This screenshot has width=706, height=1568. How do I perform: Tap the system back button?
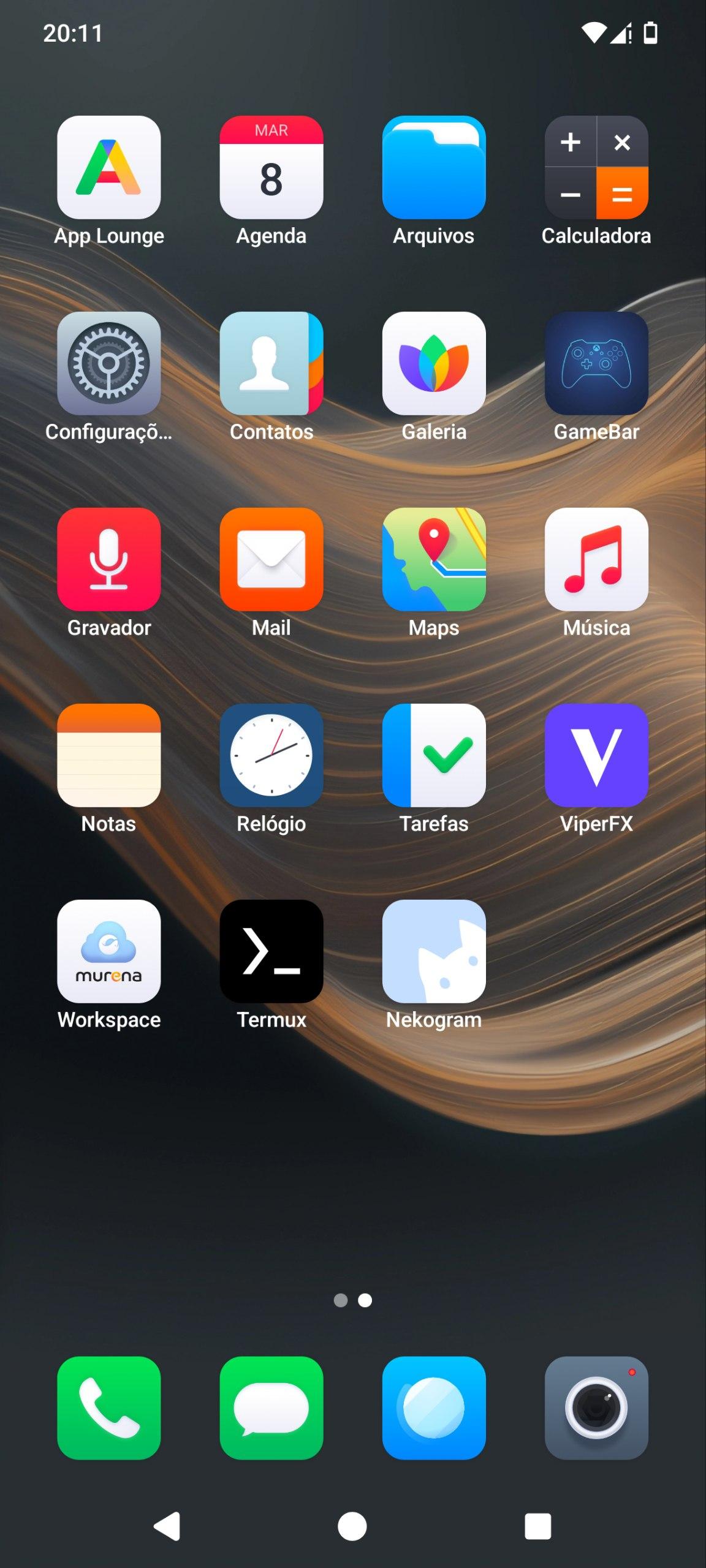point(167,1526)
